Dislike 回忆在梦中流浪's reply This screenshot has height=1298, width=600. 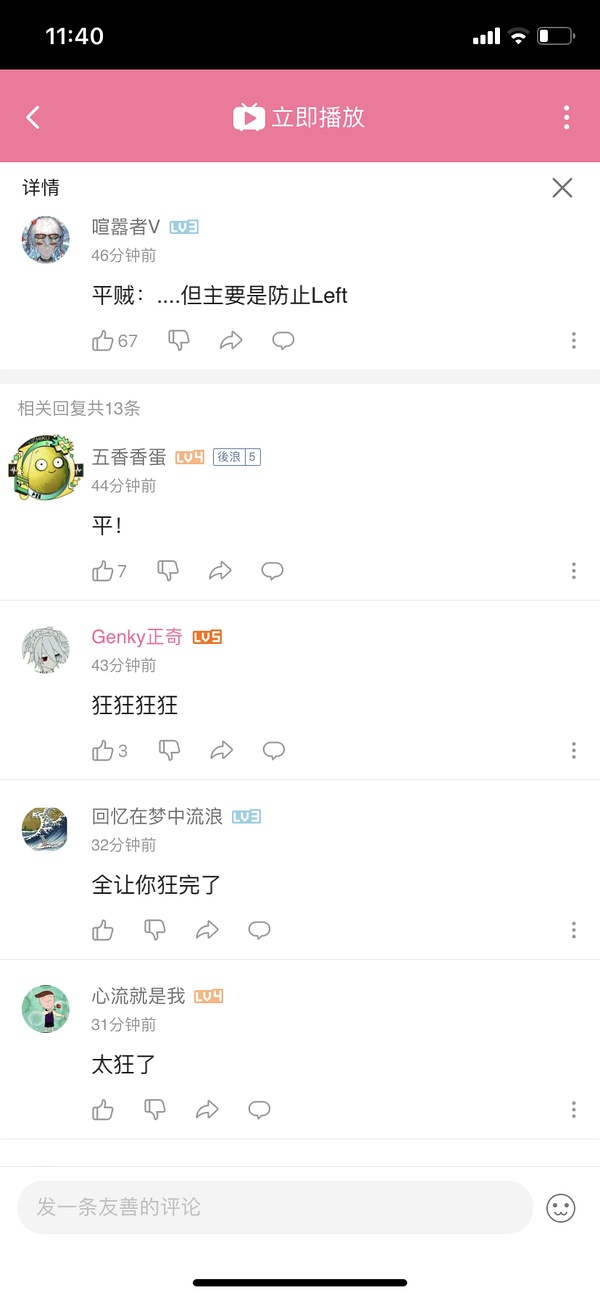[x=155, y=930]
